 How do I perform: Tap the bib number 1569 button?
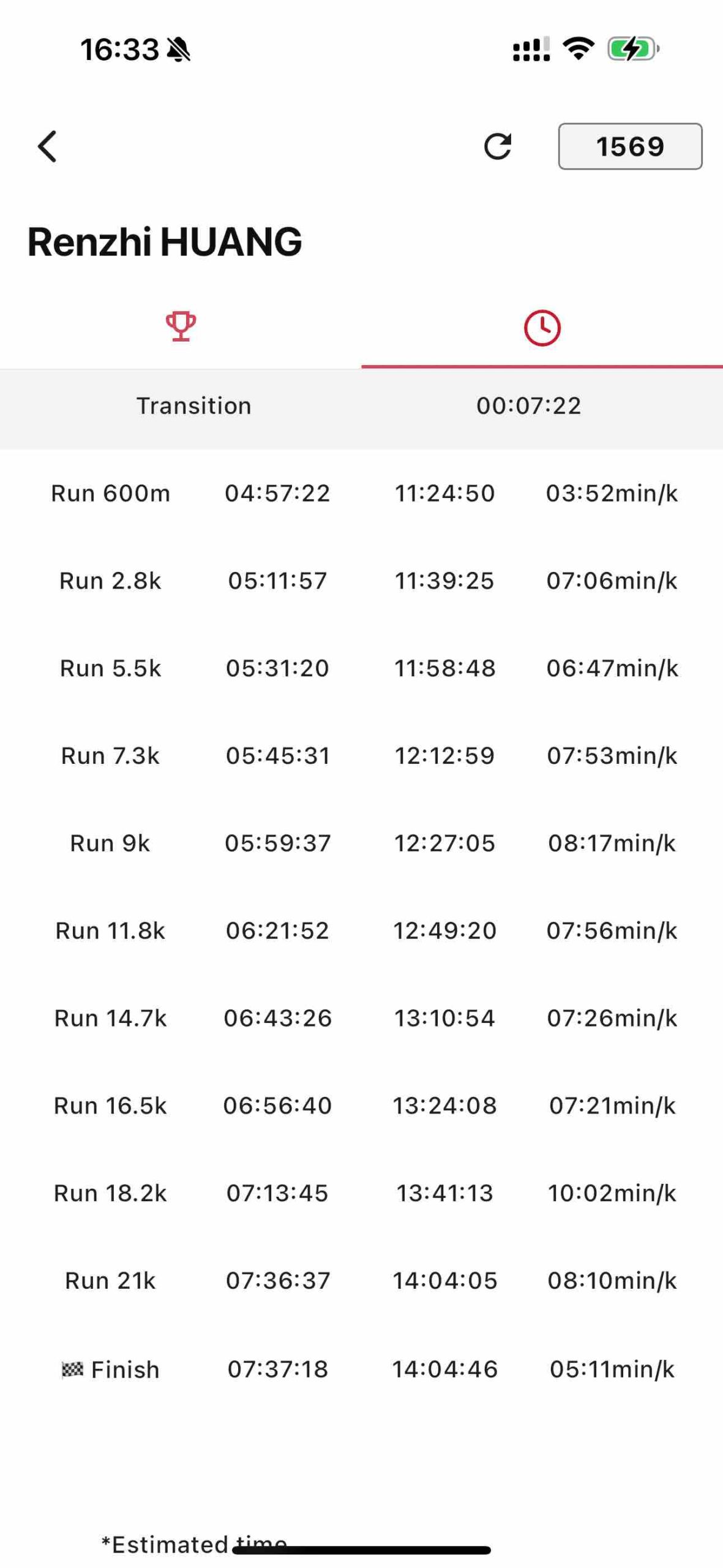pyautogui.click(x=629, y=146)
